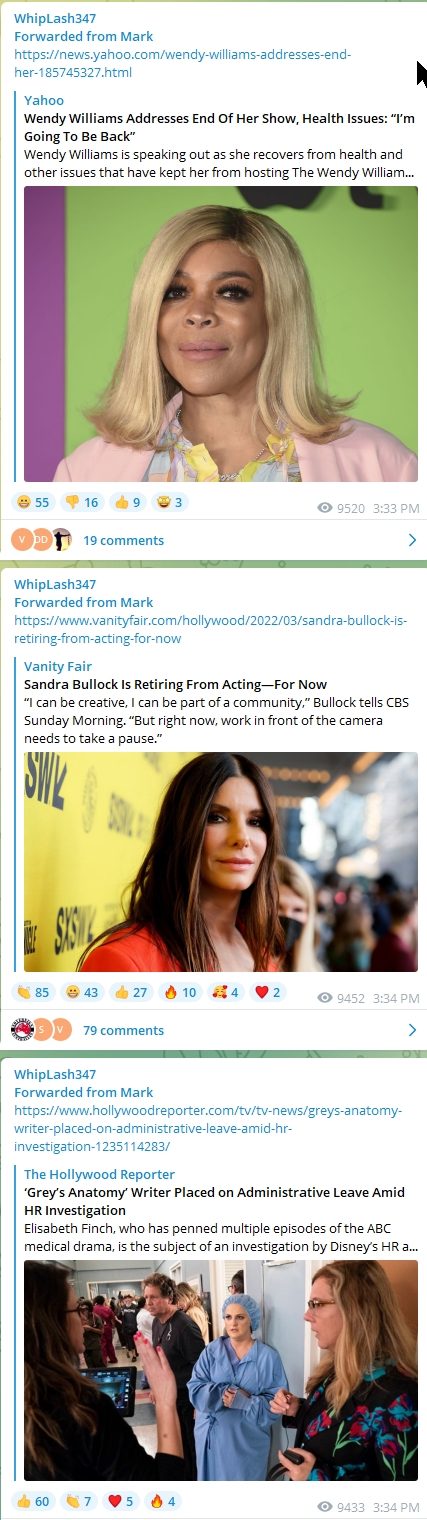Open the Hollywood Reporter Grey's Anatomy link
This screenshot has height=1520, width=427.
[x=208, y=1128]
